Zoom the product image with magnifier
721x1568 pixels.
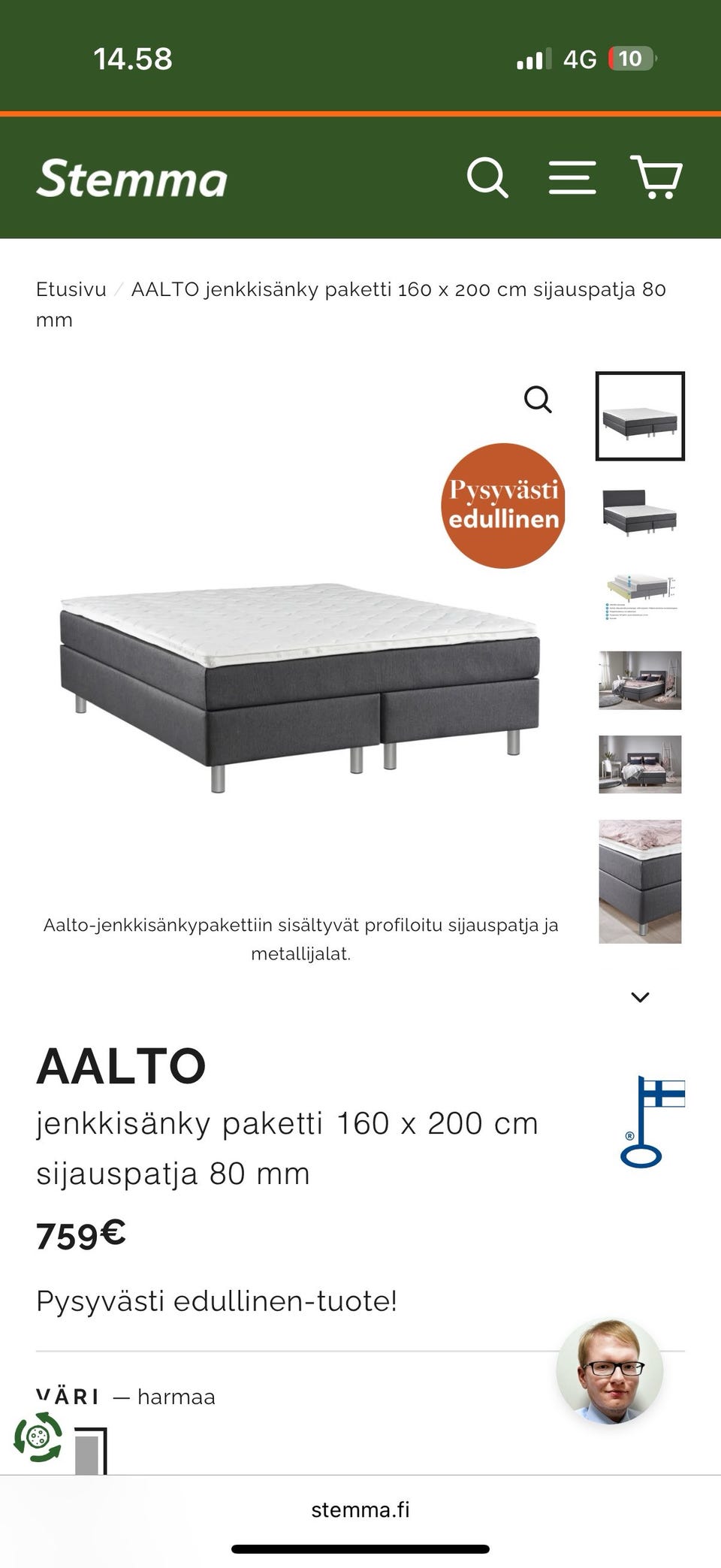pyautogui.click(x=538, y=400)
